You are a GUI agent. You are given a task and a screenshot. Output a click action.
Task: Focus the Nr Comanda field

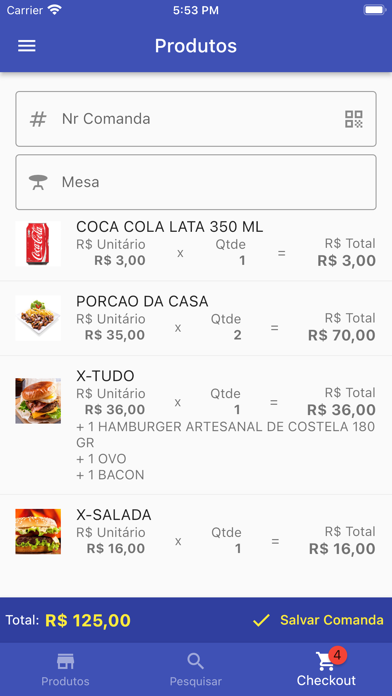click(196, 119)
